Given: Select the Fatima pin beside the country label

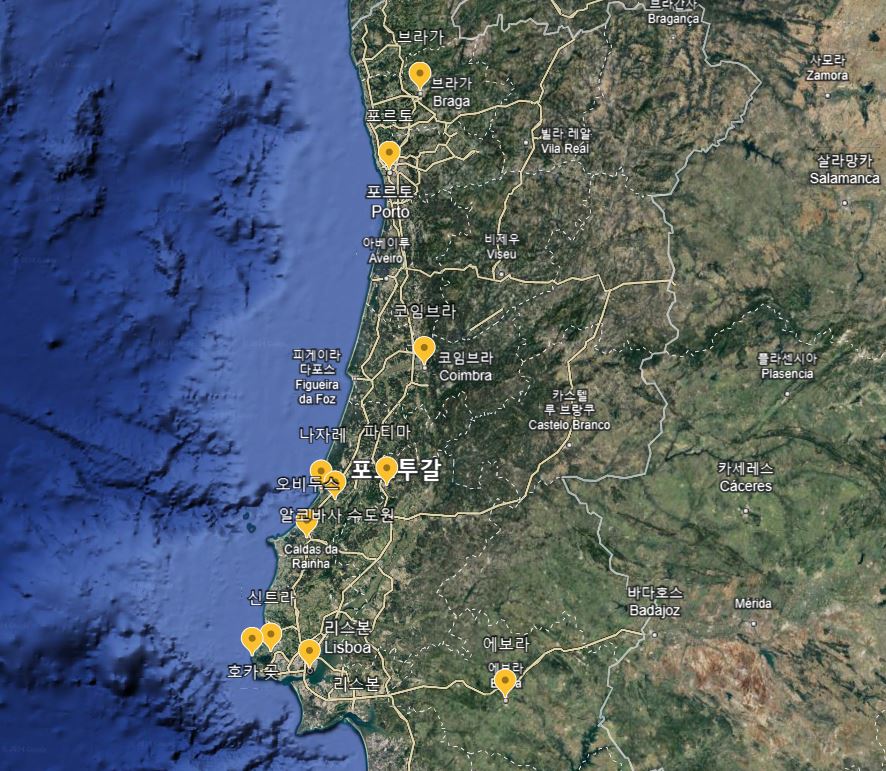Looking at the screenshot, I should pos(386,467).
